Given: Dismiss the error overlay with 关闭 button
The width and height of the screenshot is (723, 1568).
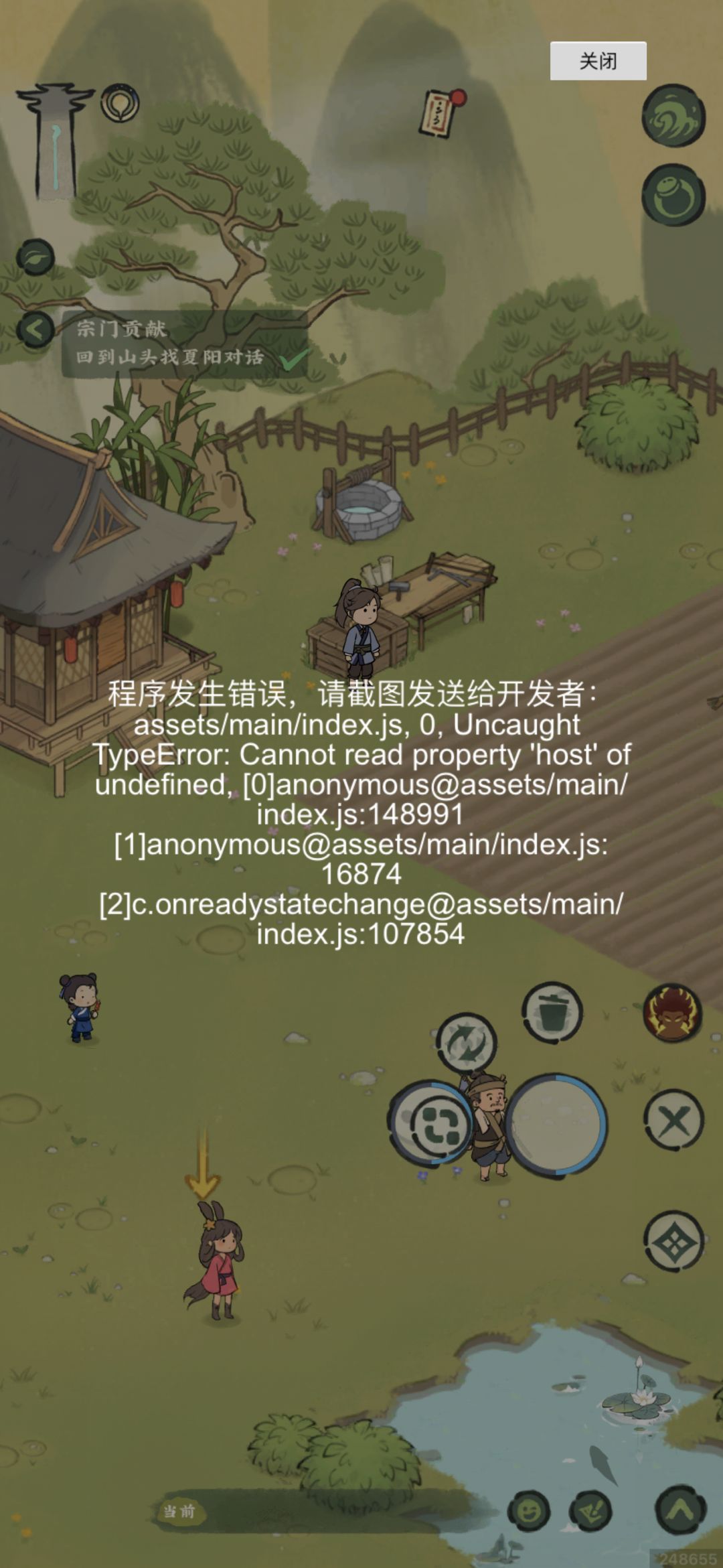Looking at the screenshot, I should [598, 61].
